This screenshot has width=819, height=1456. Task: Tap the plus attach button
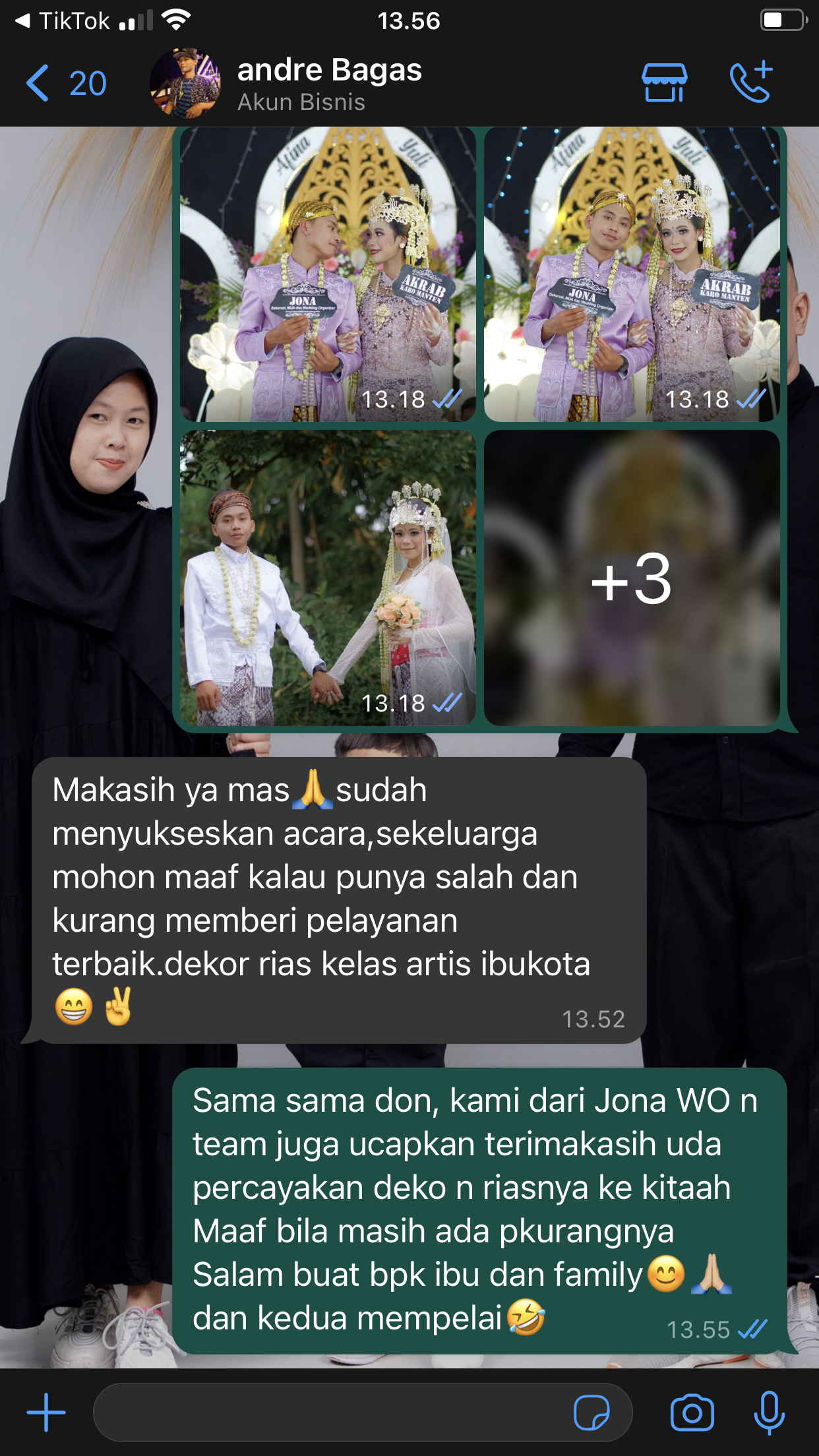click(x=46, y=1412)
